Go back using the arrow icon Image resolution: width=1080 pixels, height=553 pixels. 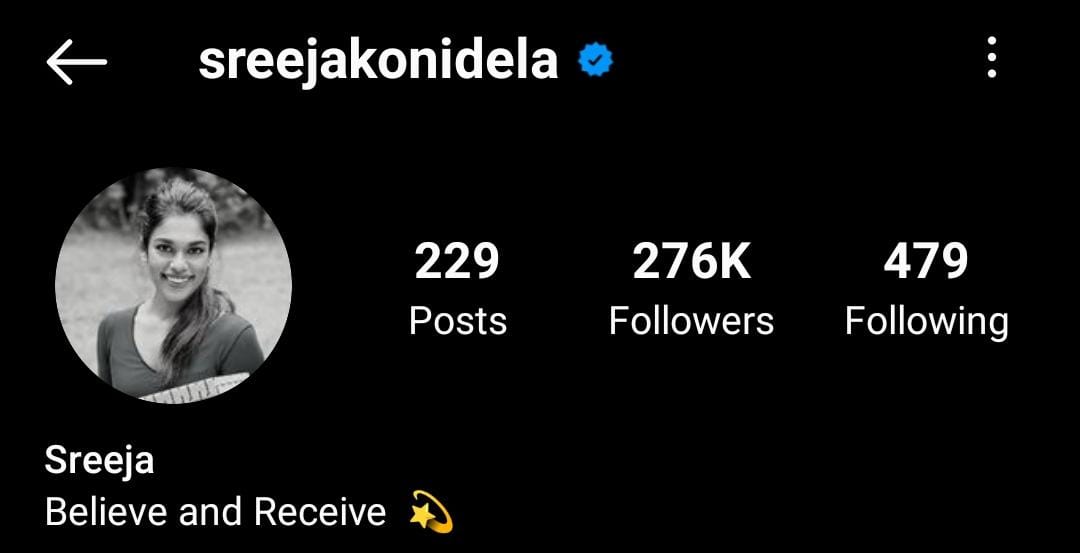point(76,62)
